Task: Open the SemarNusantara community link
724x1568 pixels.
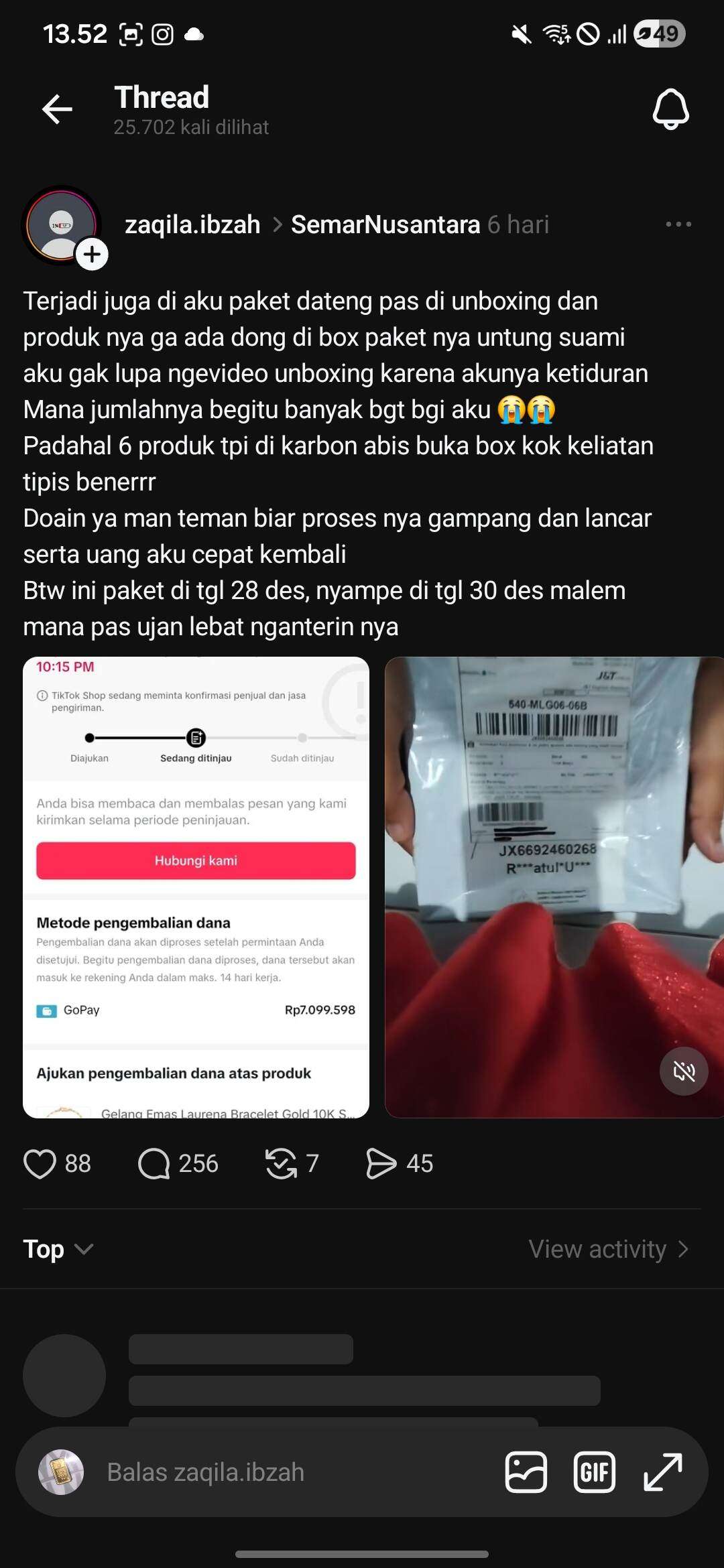Action: [x=385, y=225]
